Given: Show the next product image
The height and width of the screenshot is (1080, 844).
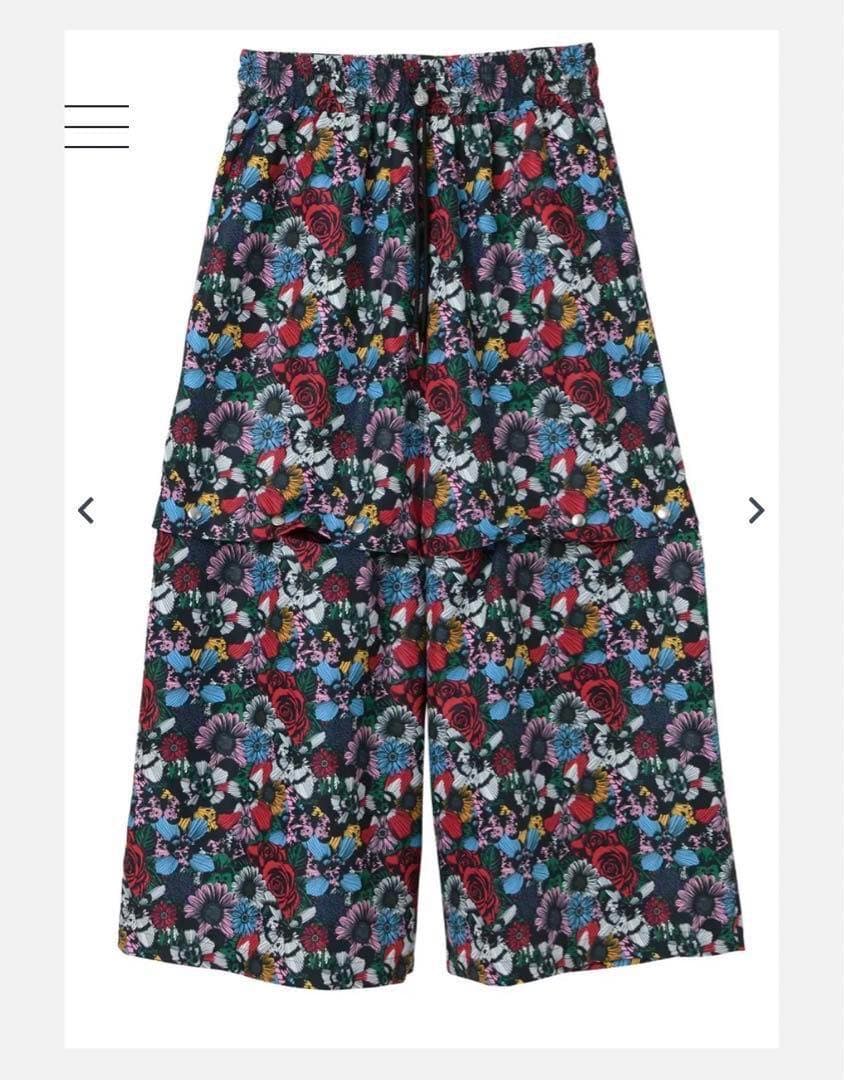Looking at the screenshot, I should pyautogui.click(x=756, y=510).
